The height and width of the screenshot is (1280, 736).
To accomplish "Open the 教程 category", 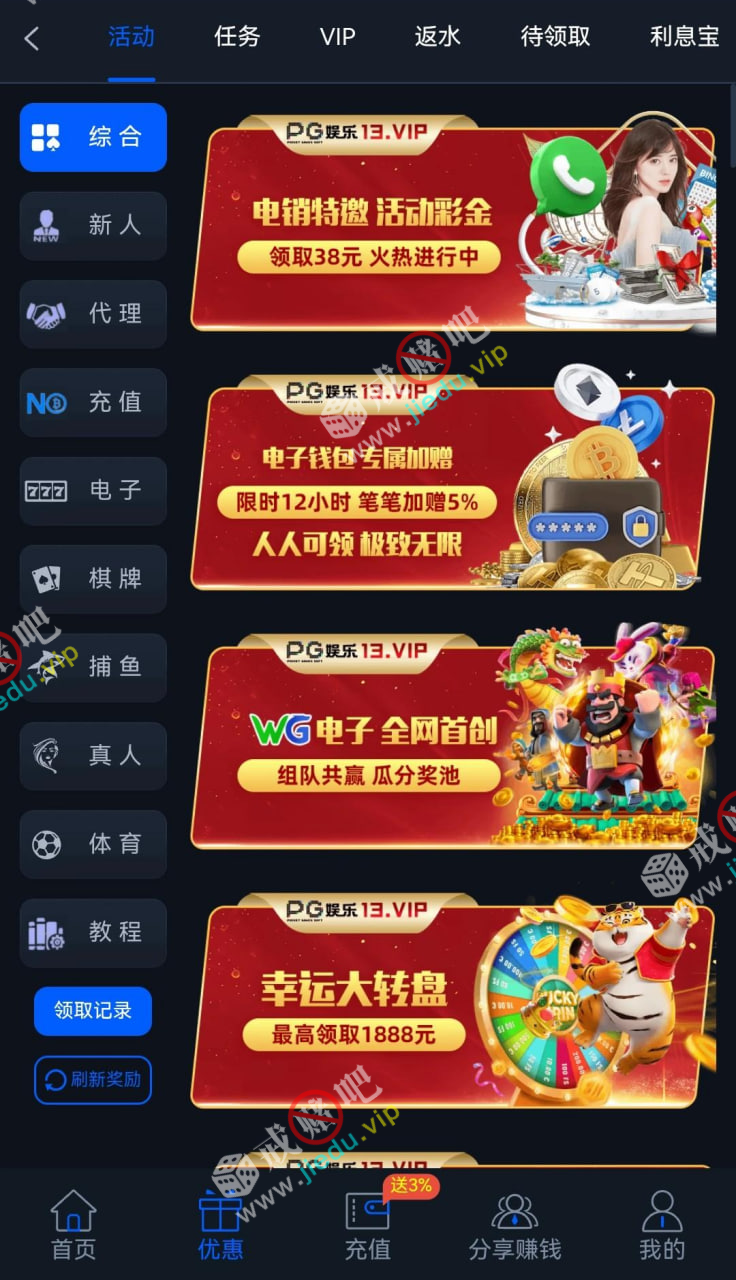I will coord(93,932).
